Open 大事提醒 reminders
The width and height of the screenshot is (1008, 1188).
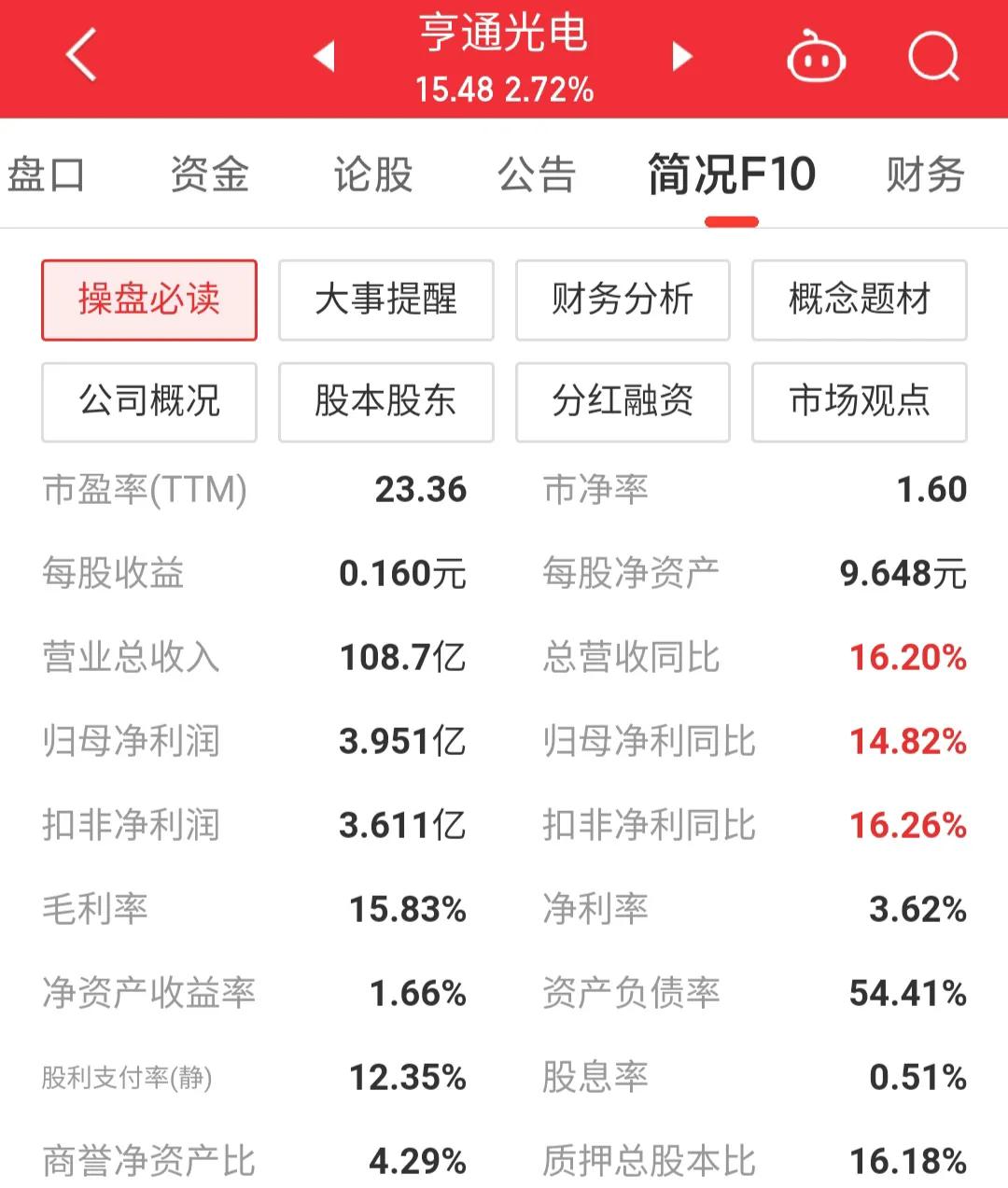[385, 300]
